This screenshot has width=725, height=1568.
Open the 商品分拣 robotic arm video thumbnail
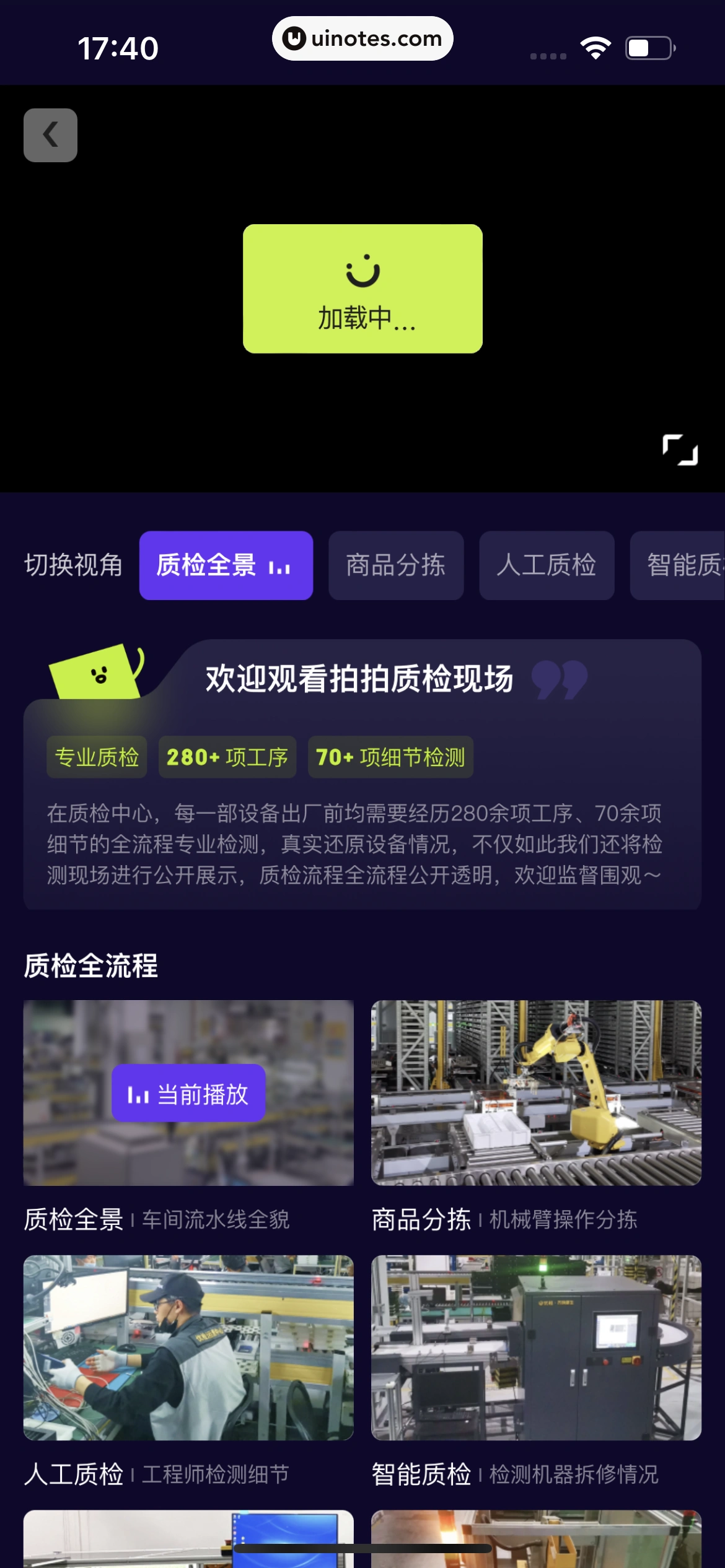537,1092
